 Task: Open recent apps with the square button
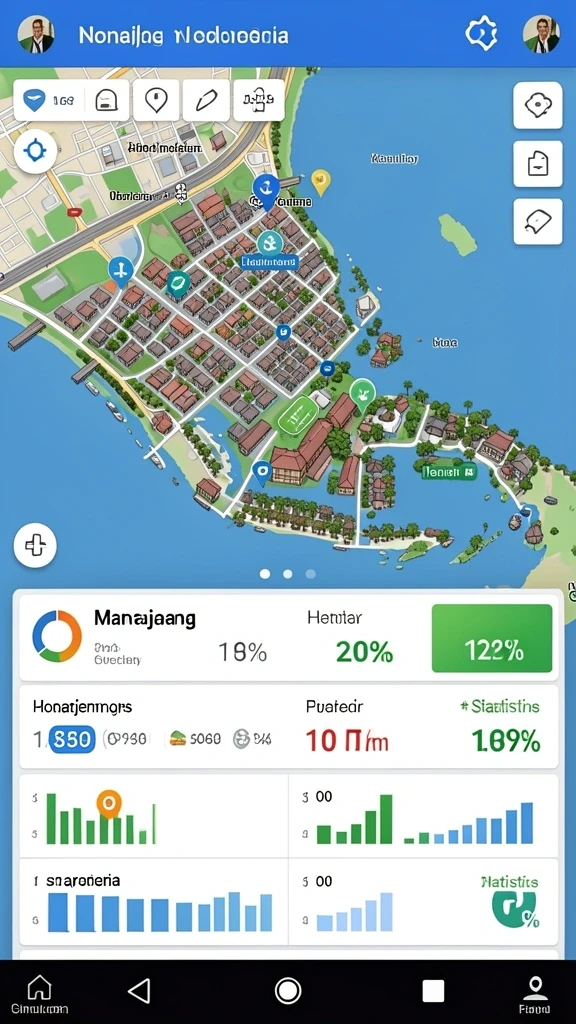click(433, 991)
